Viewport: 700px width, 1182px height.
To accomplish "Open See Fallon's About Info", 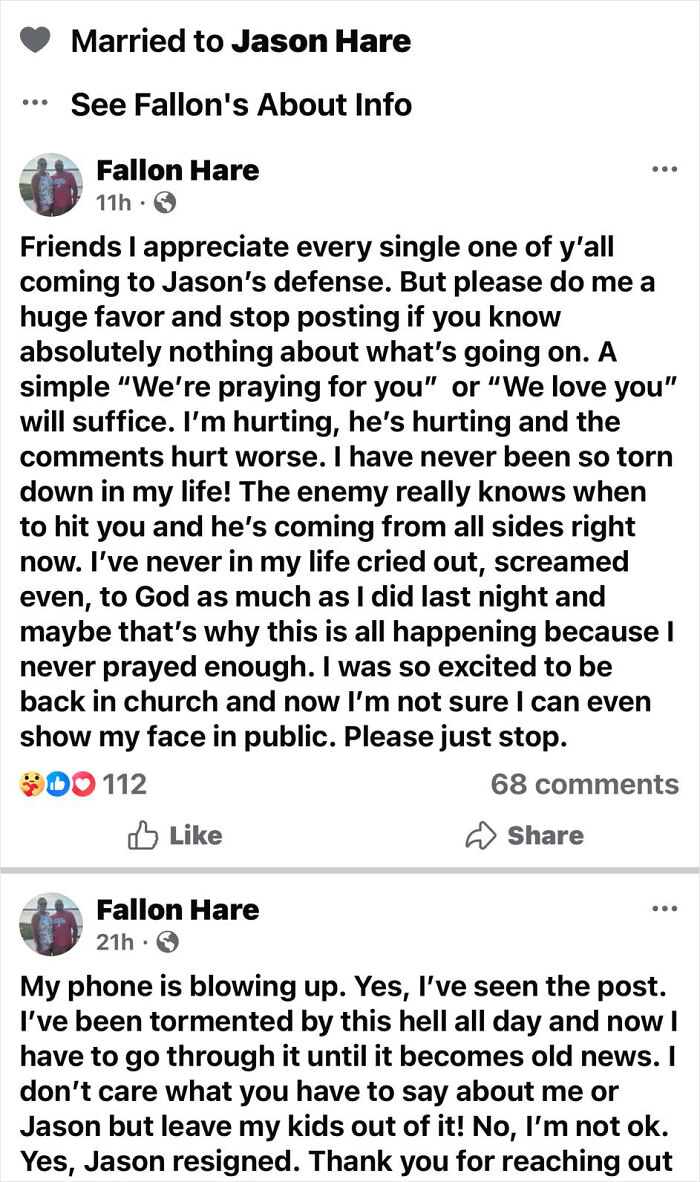I will (240, 104).
